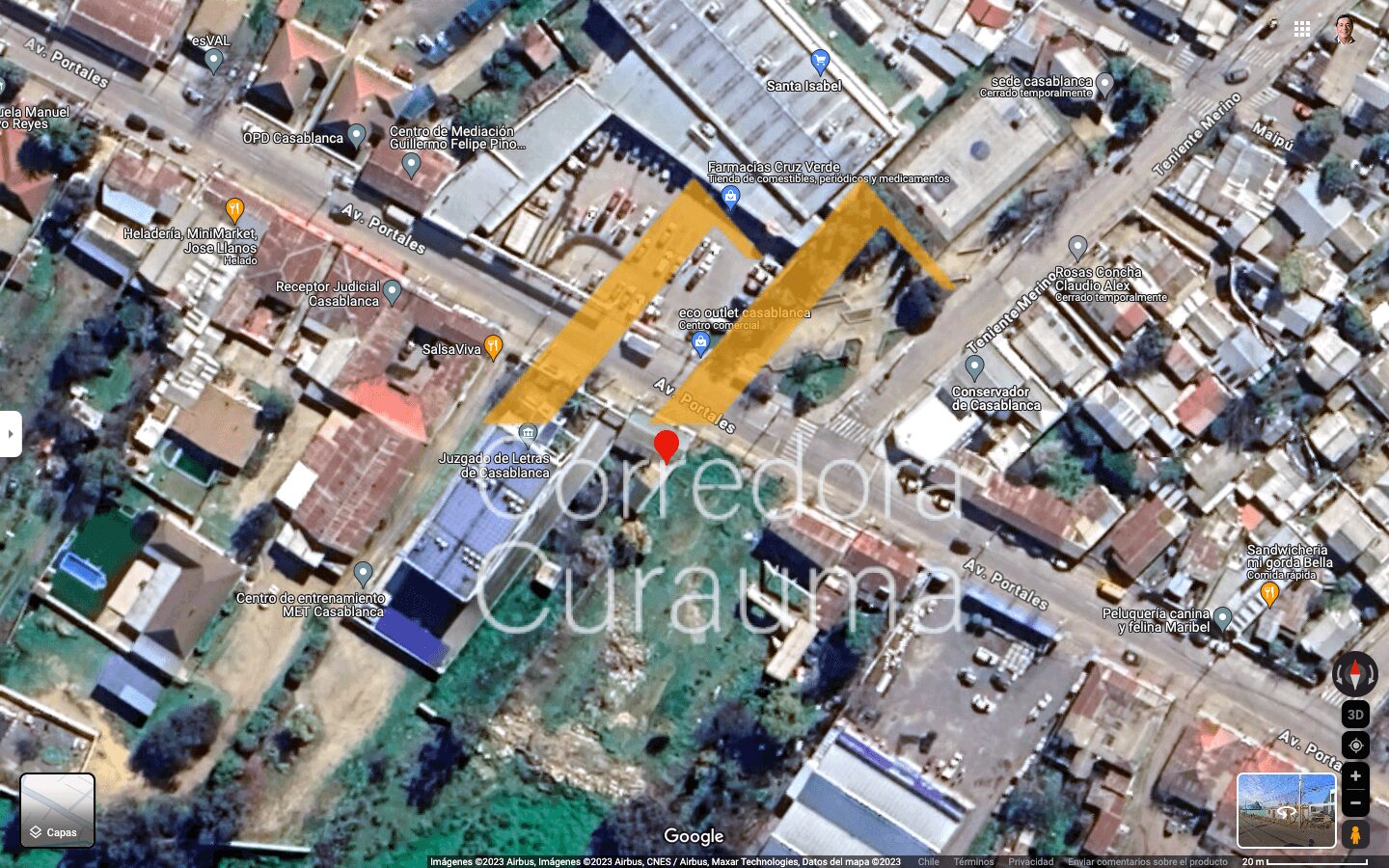
Task: Open the Google apps grid
Action: [1302, 29]
